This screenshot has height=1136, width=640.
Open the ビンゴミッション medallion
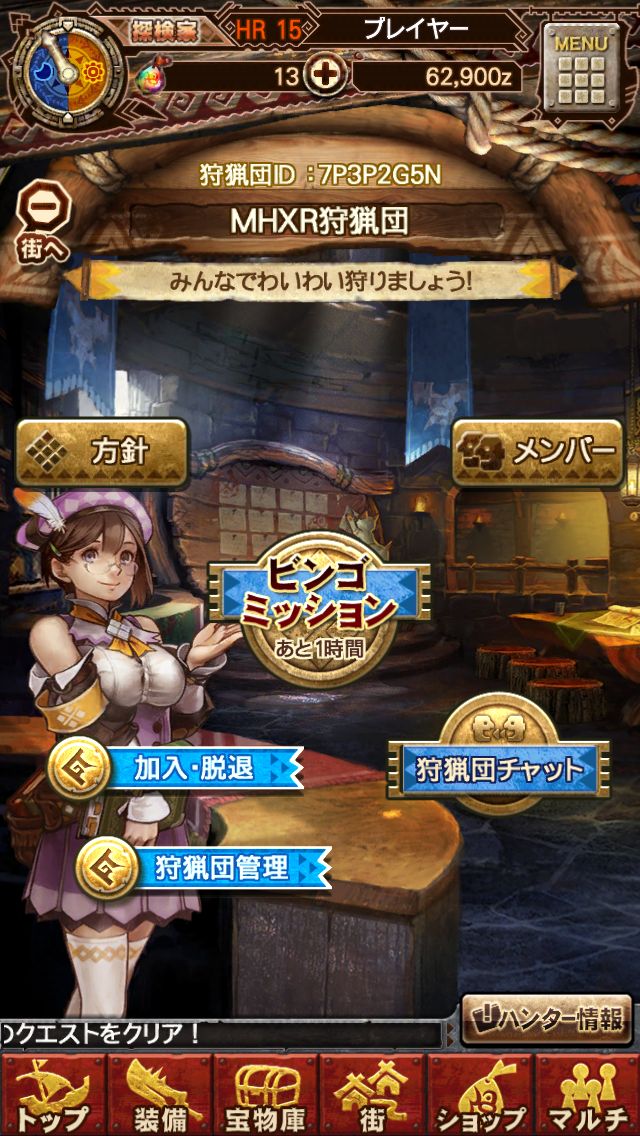[x=318, y=606]
